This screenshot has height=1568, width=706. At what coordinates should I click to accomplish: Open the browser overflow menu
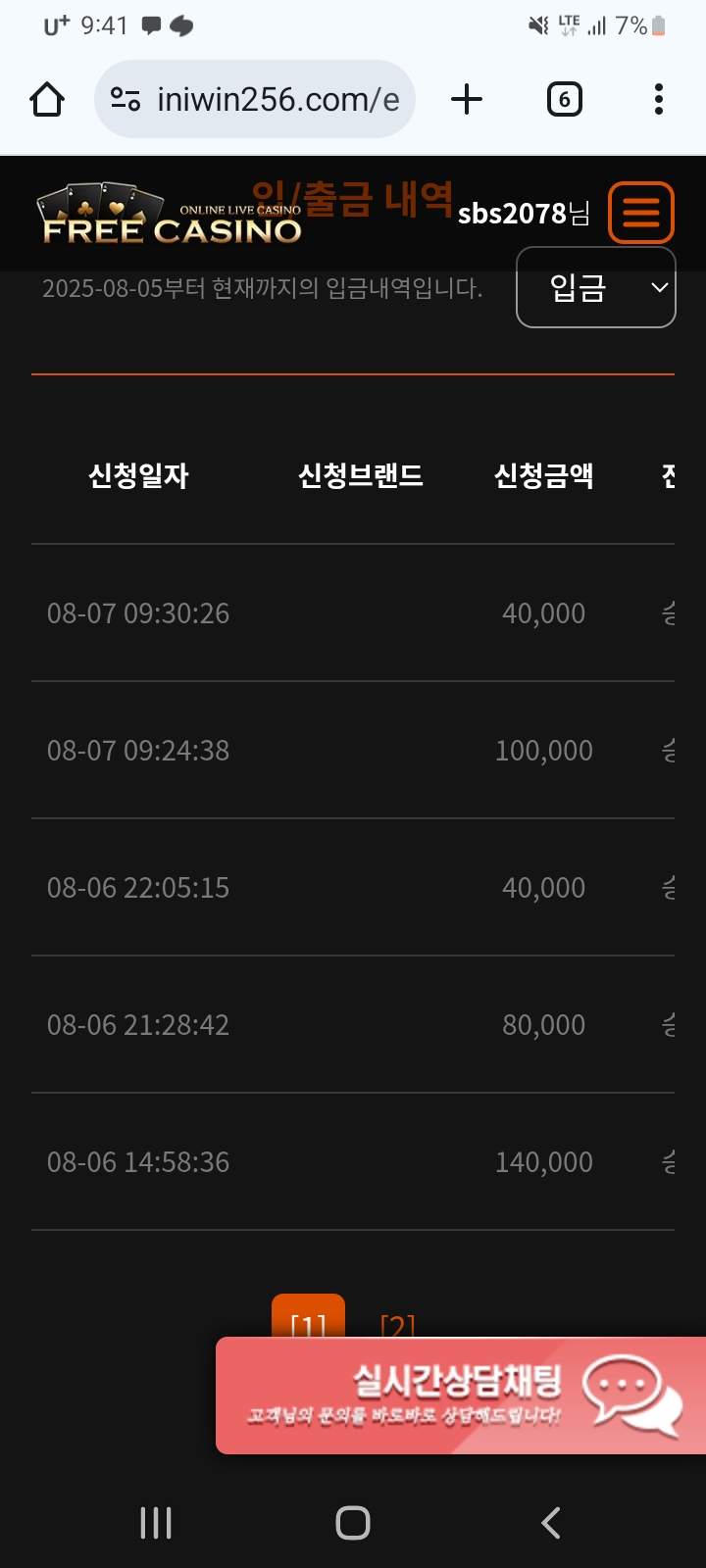658,99
